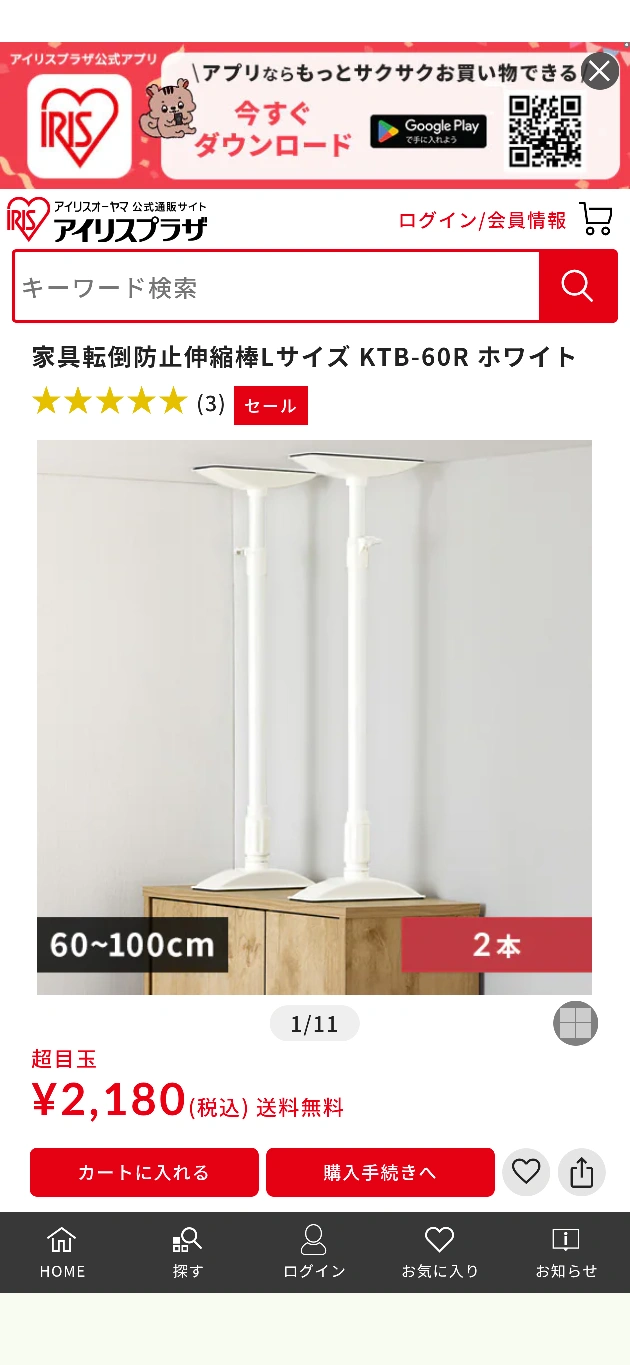Close the app download banner

(600, 72)
